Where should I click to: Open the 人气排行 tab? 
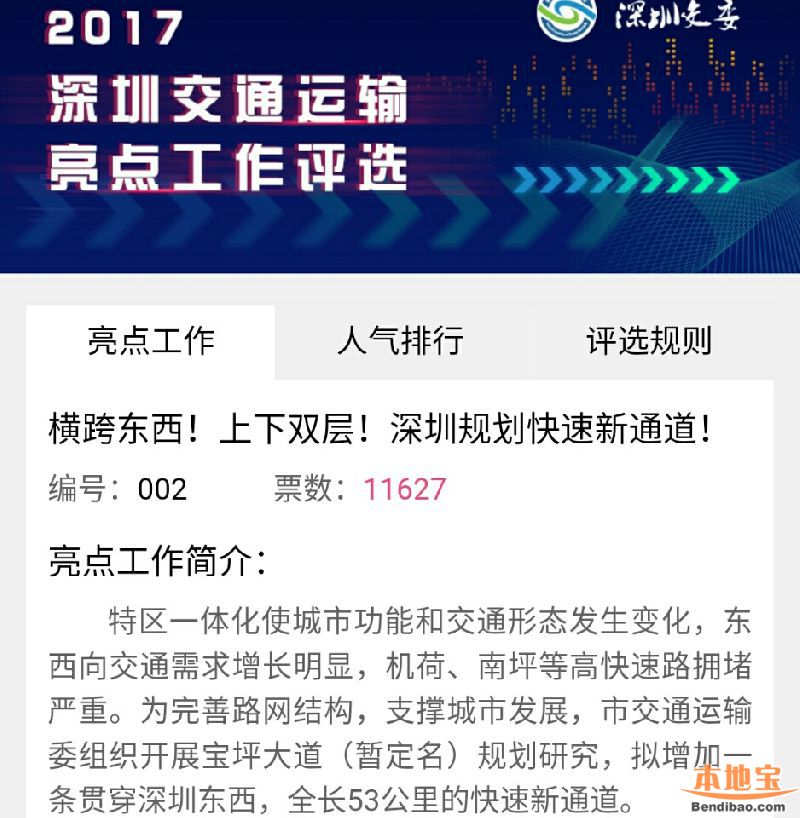(x=400, y=341)
